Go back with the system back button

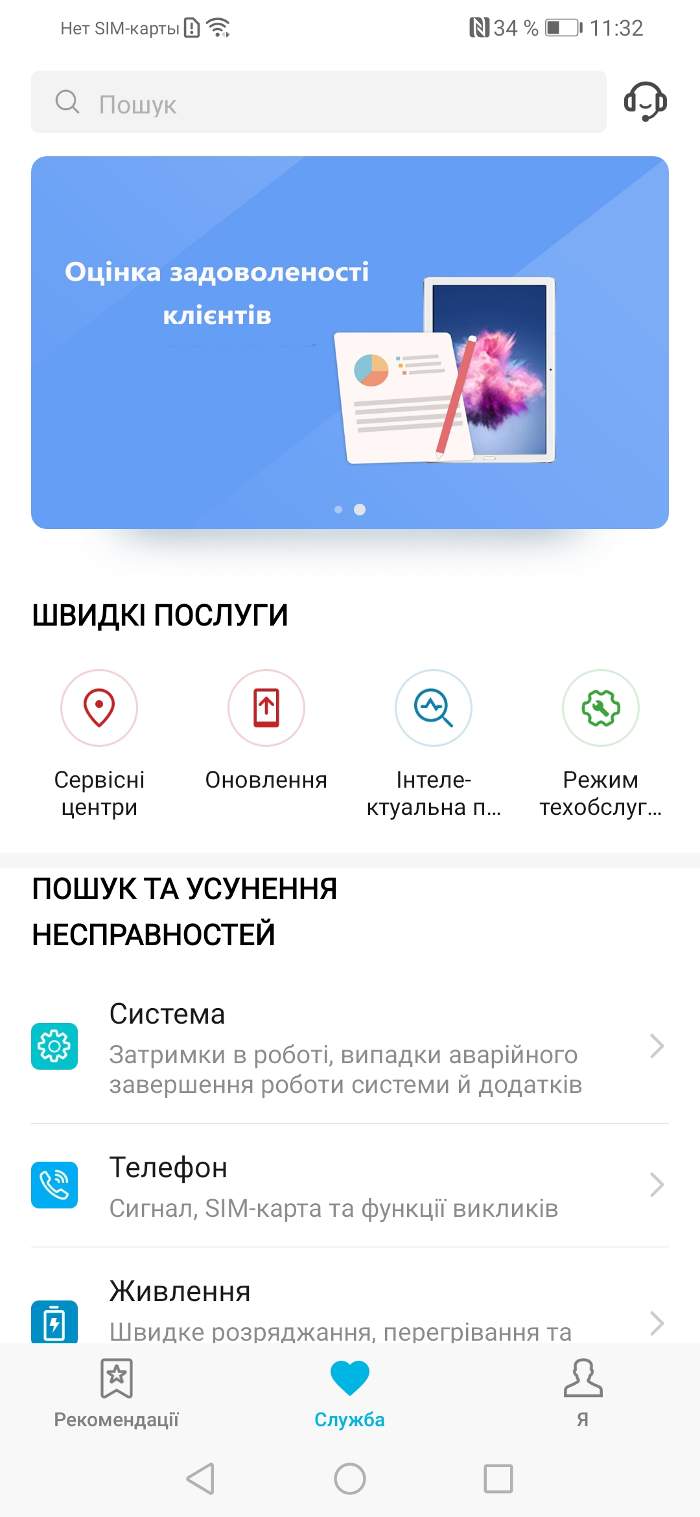tap(201, 1478)
